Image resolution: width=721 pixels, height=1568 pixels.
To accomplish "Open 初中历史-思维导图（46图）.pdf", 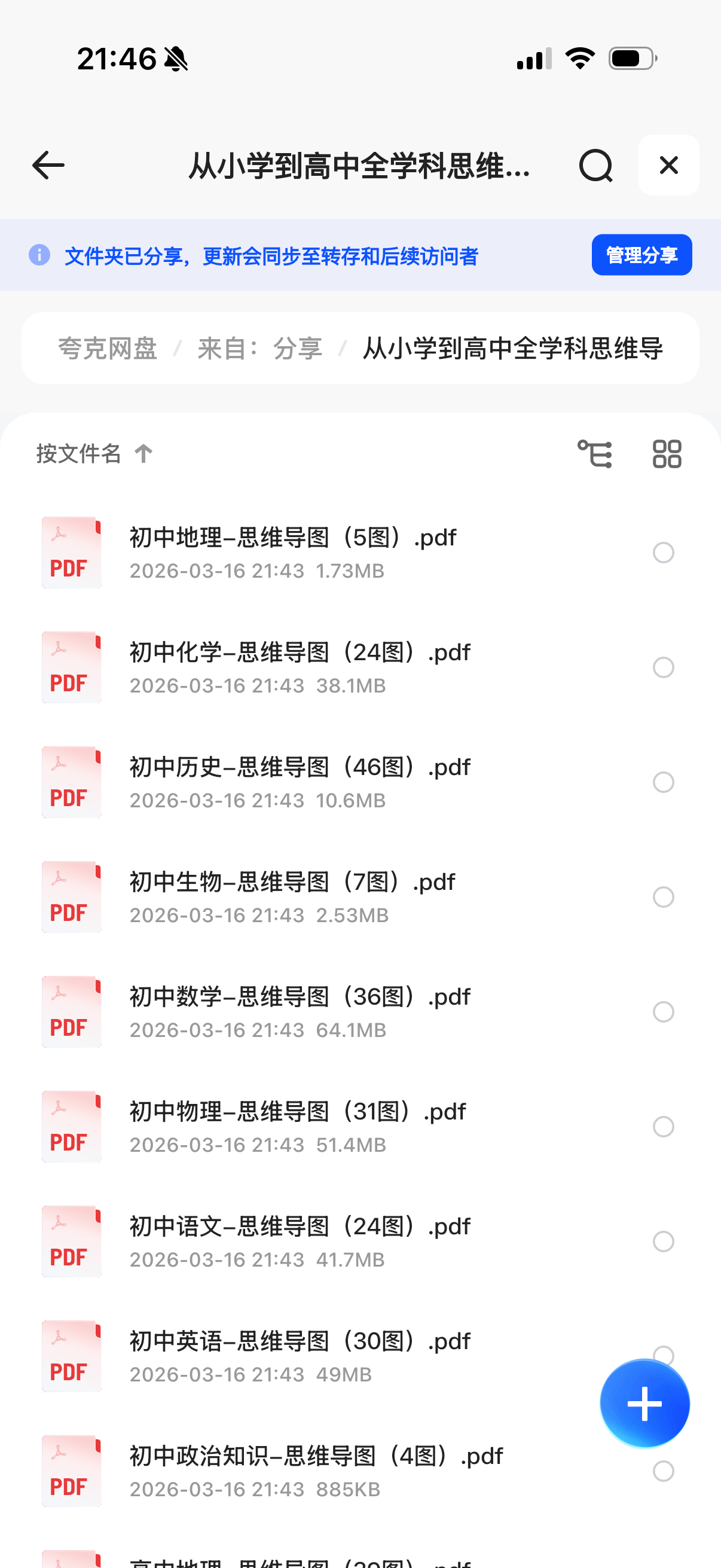I will click(300, 767).
